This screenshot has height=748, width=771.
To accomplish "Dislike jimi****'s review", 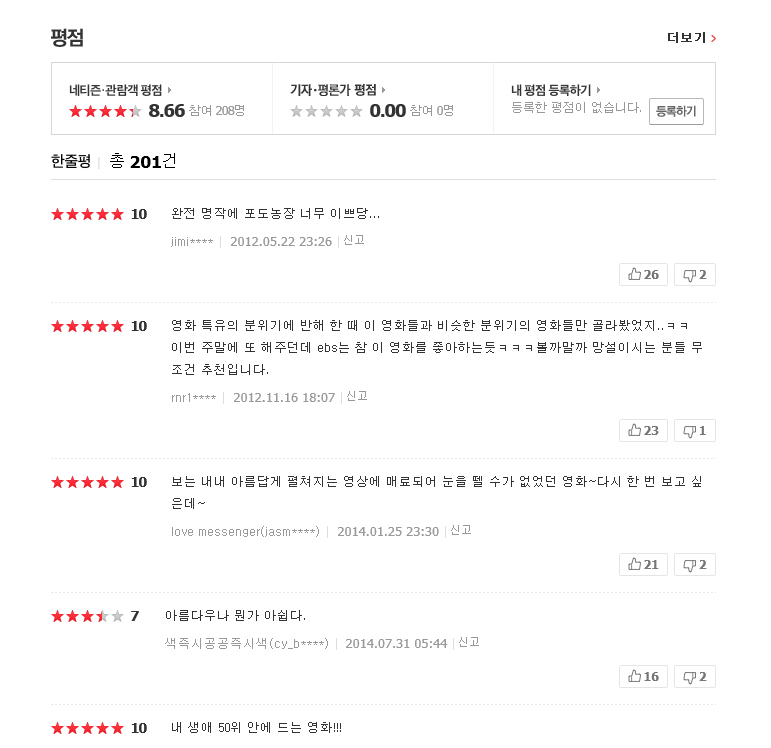I will point(694,275).
